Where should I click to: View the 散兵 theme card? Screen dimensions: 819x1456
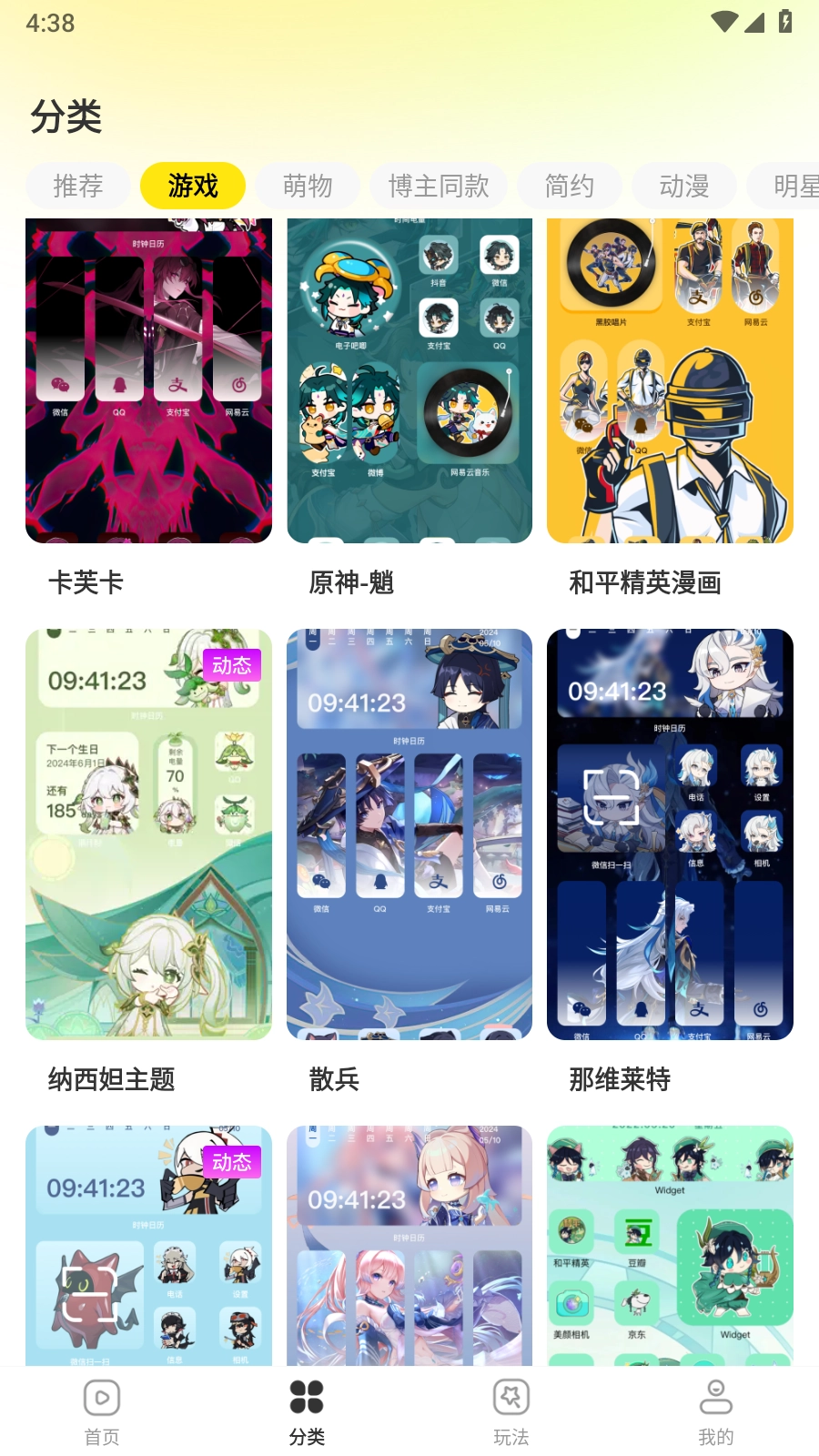(x=409, y=834)
